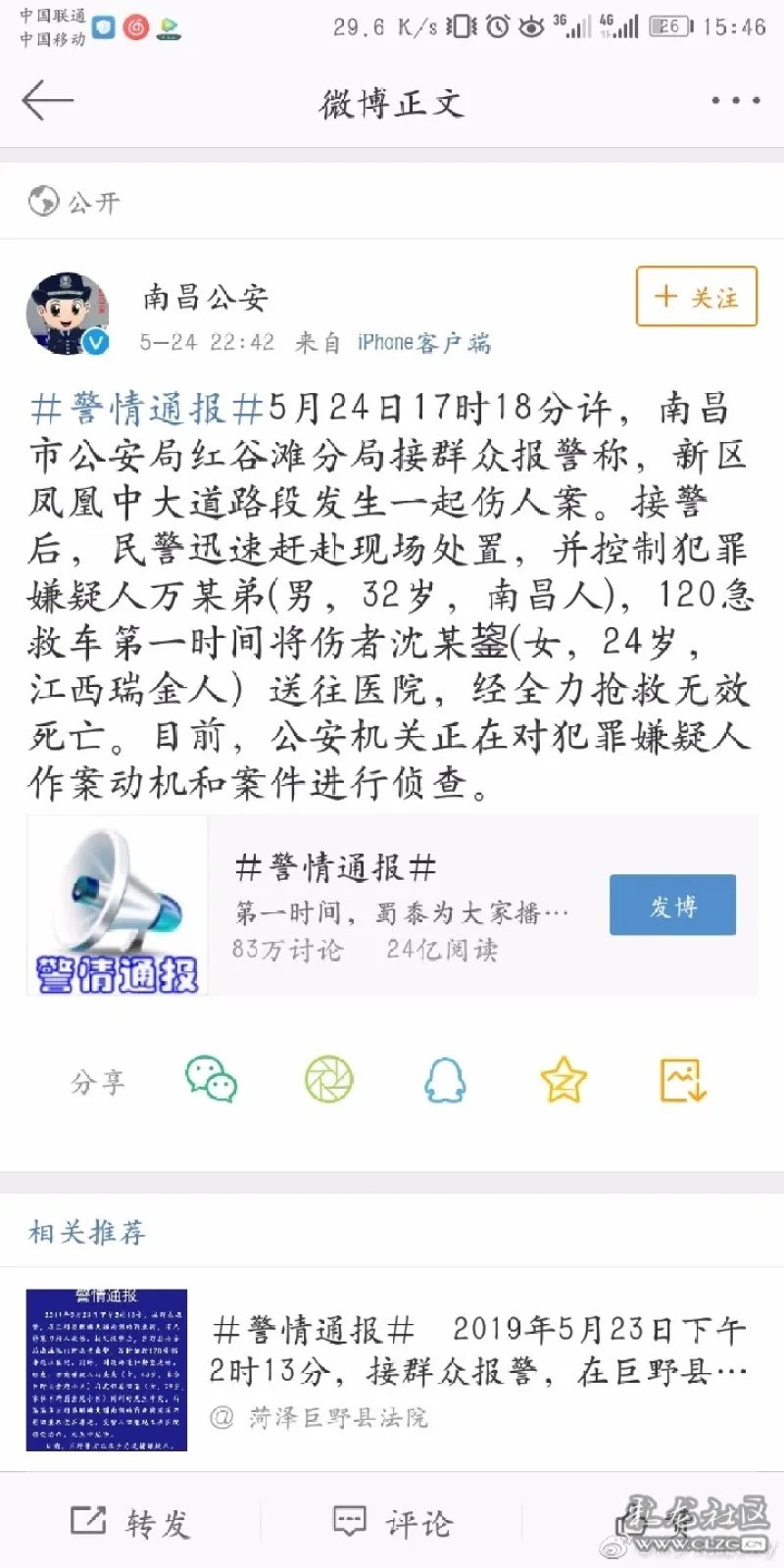
Task: Share post to WeChat Moments
Action: pyautogui.click(x=328, y=1080)
